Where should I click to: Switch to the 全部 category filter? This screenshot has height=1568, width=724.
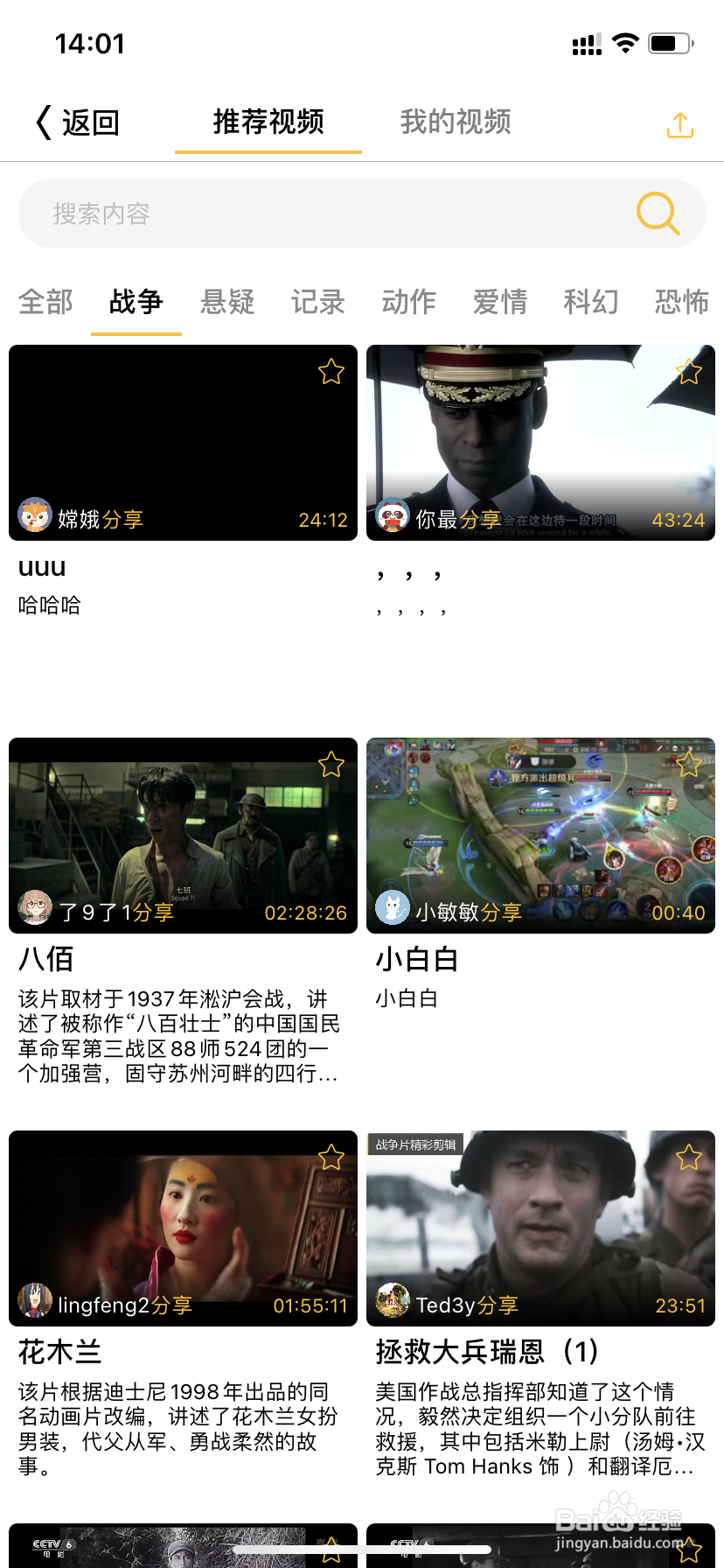pos(45,302)
